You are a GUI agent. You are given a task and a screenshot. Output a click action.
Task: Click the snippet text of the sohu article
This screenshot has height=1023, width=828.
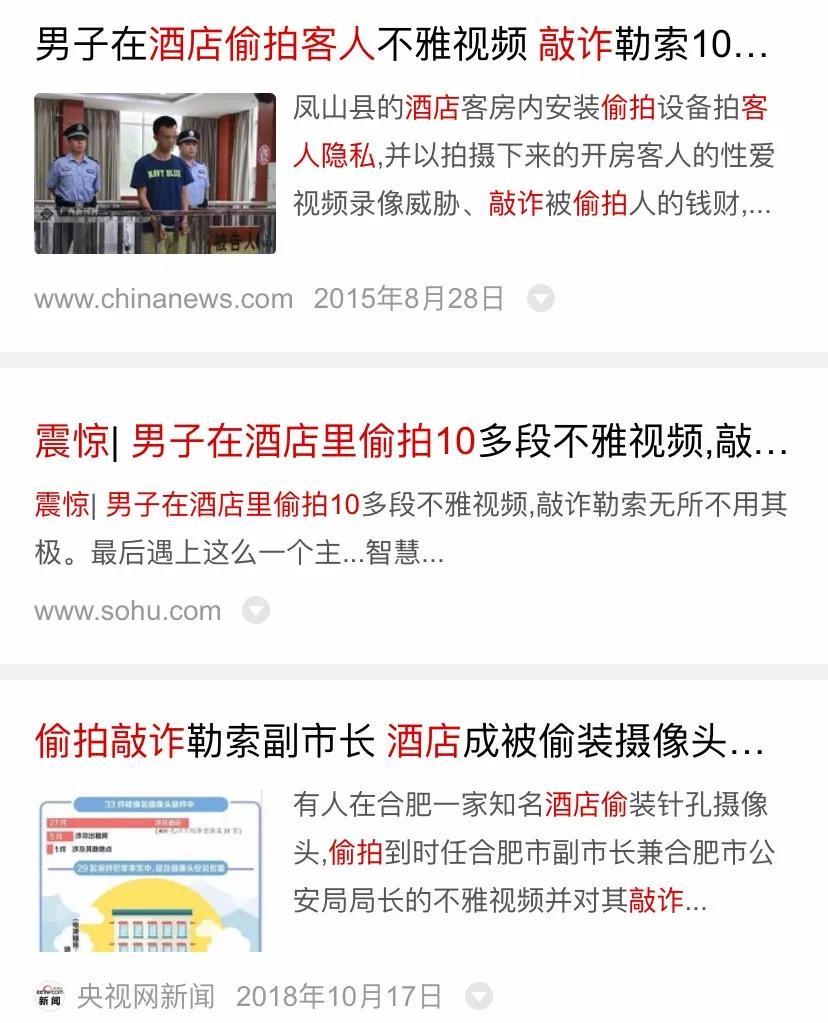(x=400, y=523)
